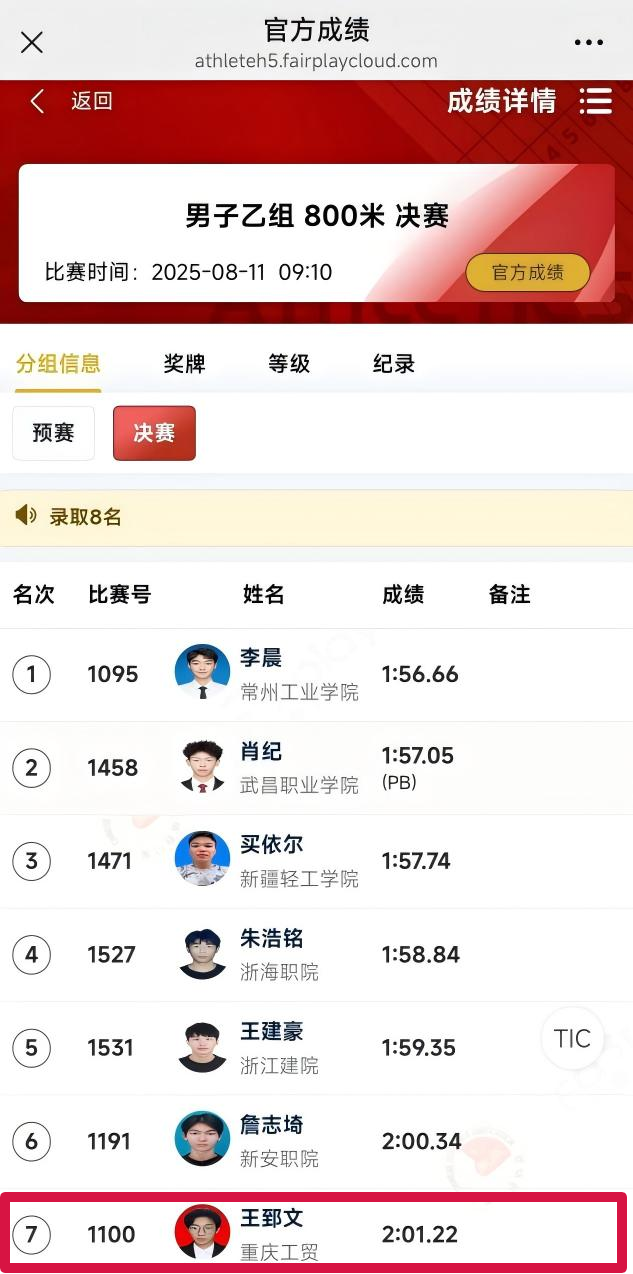View 朱浩铭's result row
Screen dimensions: 633x1274
[316, 955]
